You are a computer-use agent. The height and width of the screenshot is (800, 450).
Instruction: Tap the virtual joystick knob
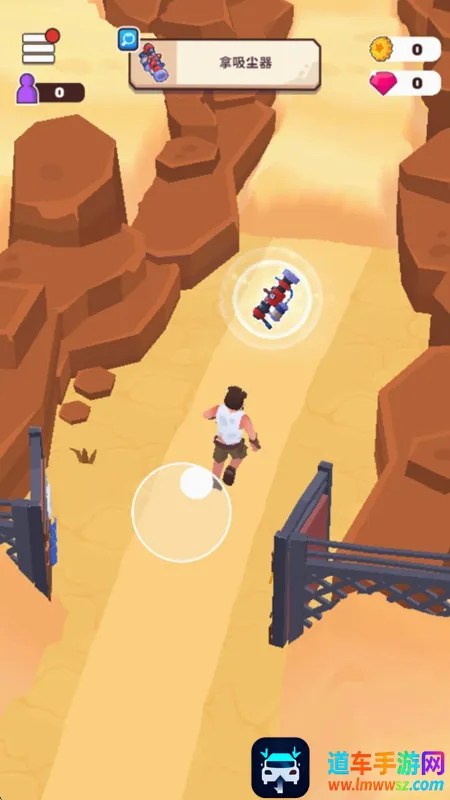(196, 482)
